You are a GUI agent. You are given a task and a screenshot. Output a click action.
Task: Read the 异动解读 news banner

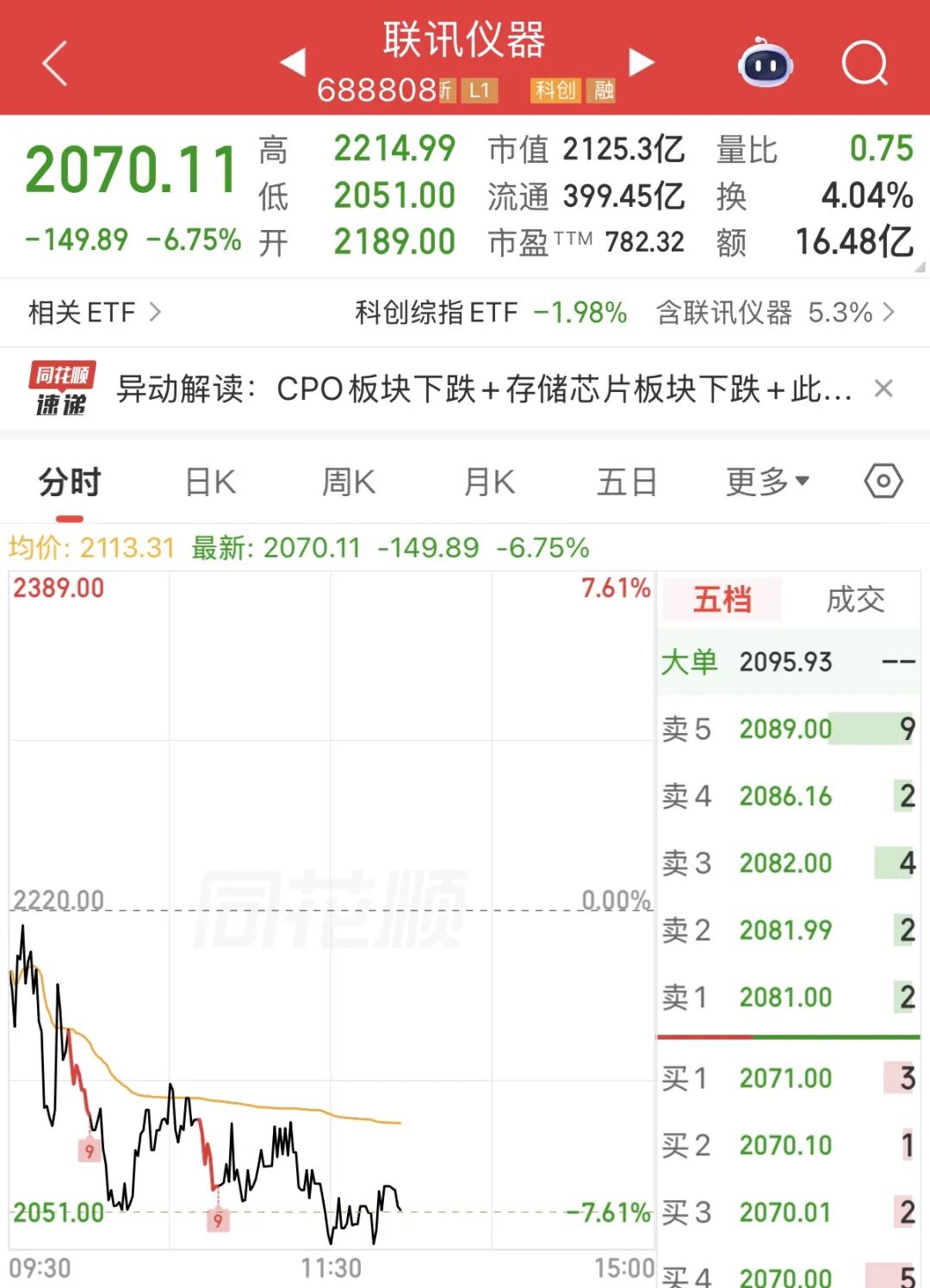click(484, 389)
